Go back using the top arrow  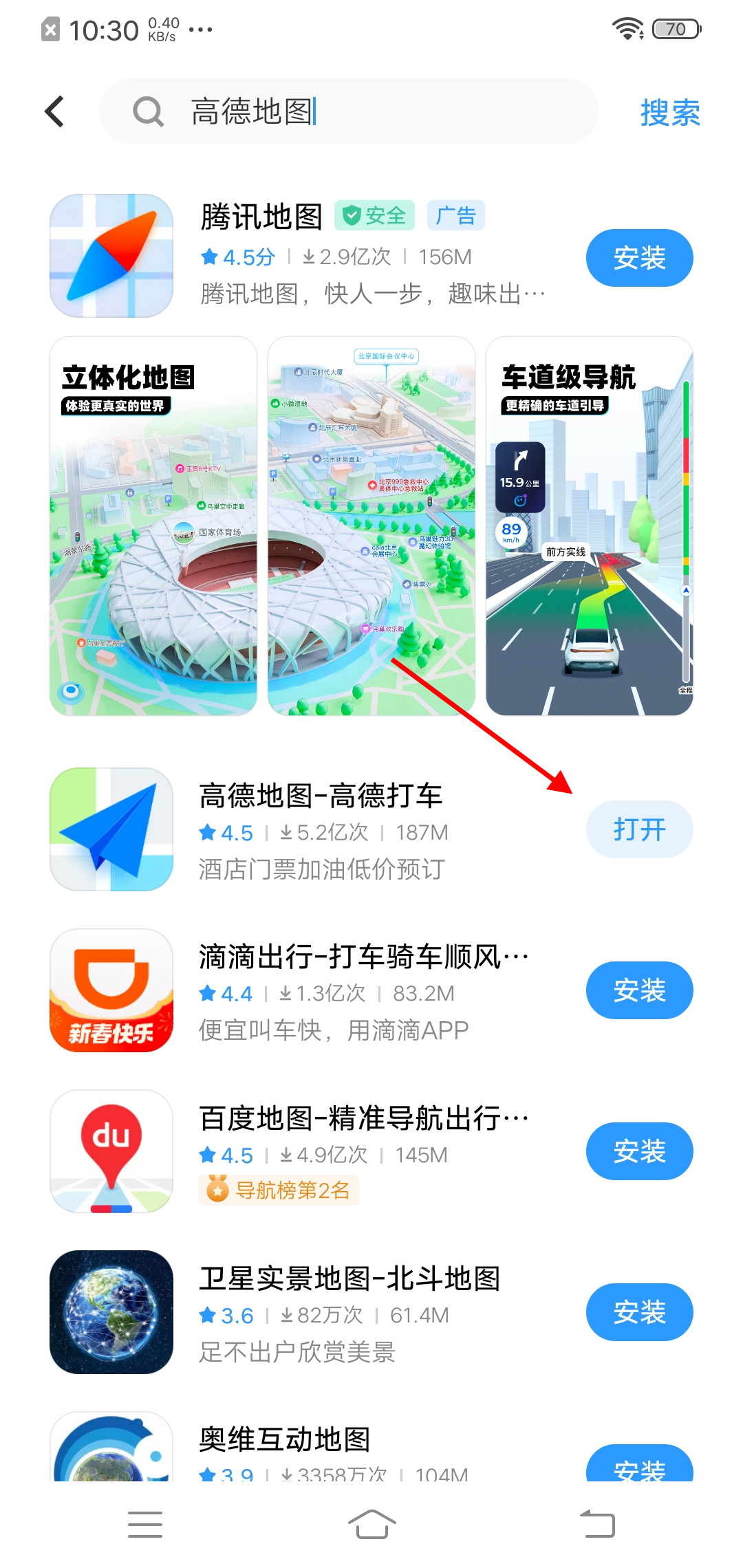click(x=55, y=112)
